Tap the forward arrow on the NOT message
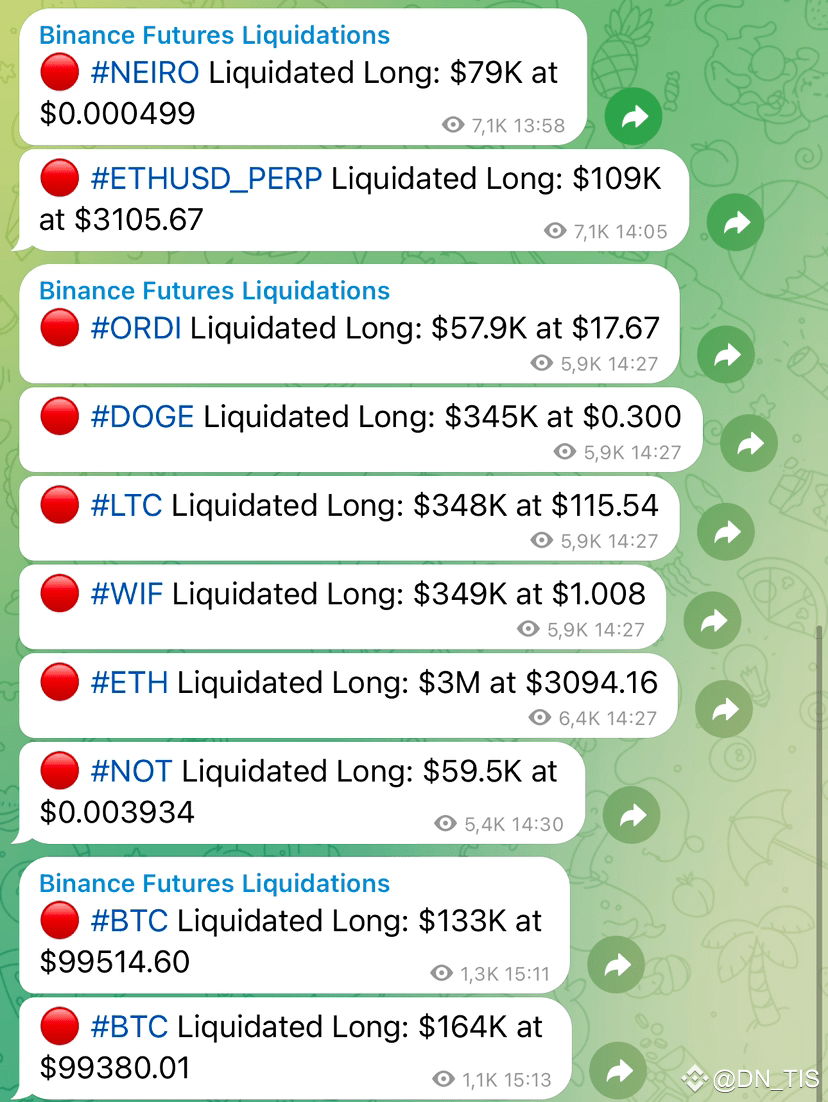The height and width of the screenshot is (1102, 828). pos(632,815)
